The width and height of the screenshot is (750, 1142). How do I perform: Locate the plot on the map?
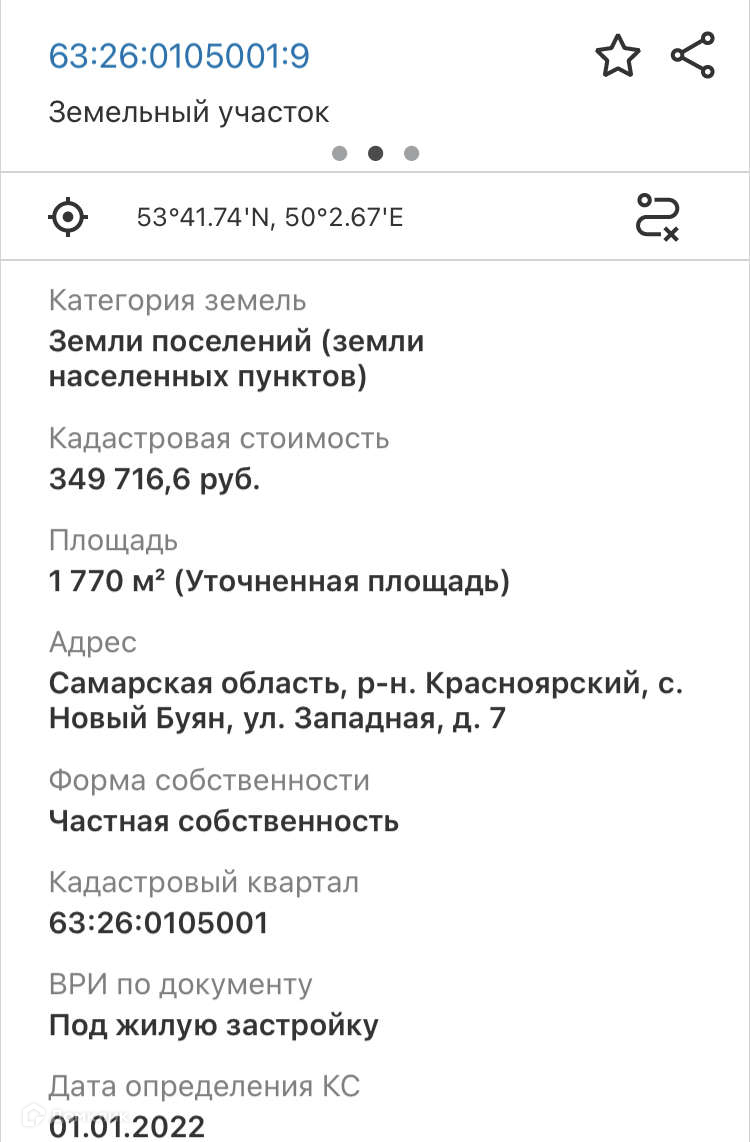click(x=69, y=216)
